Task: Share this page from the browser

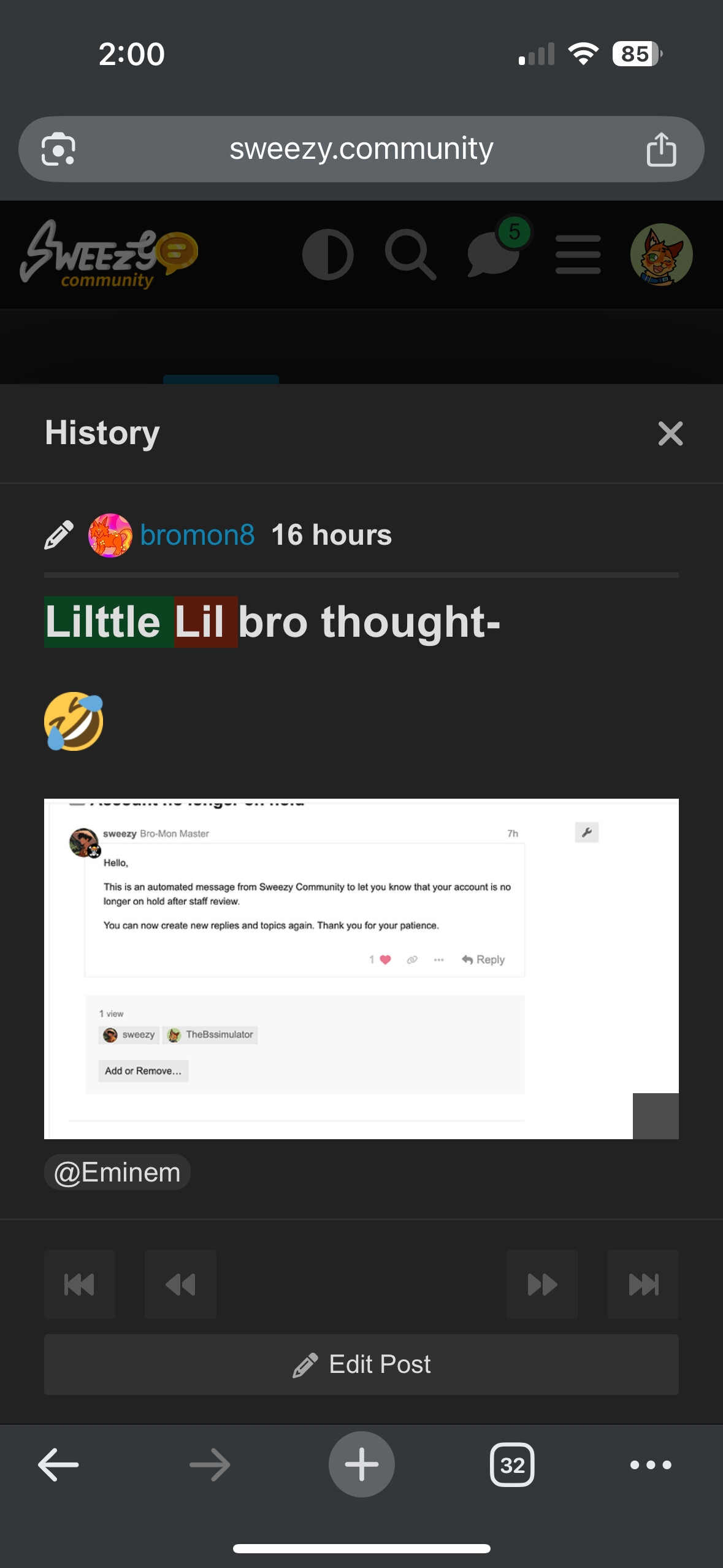Action: [661, 149]
